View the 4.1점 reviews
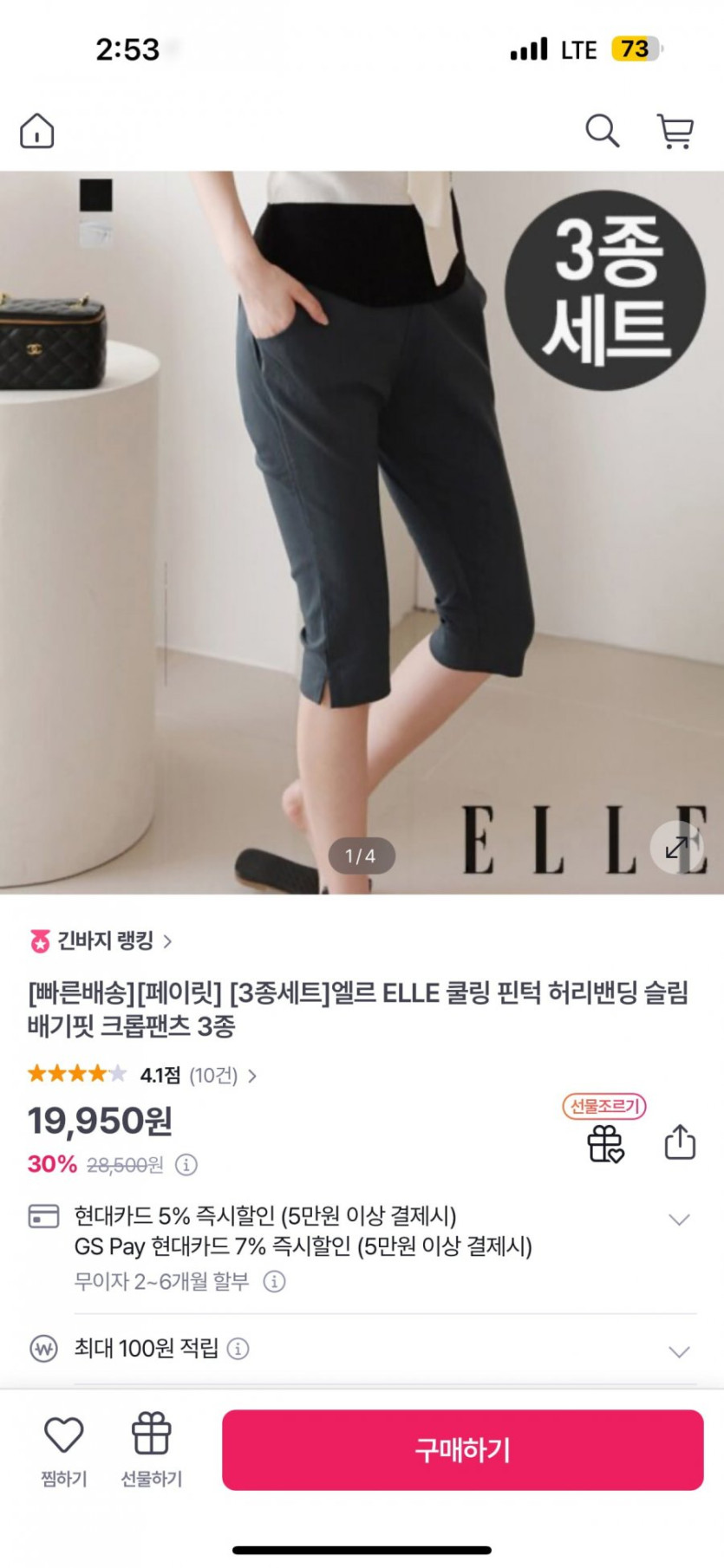This screenshot has width=724, height=1568. pyautogui.click(x=198, y=1076)
